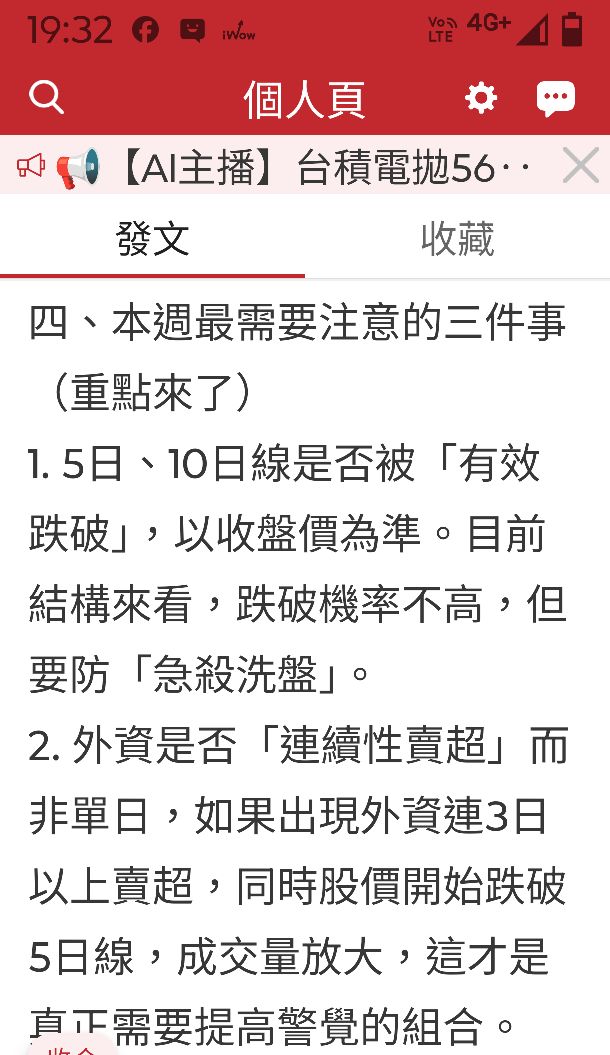Dismiss the announcement banner
This screenshot has width=610, height=1055.
pyautogui.click(x=581, y=166)
